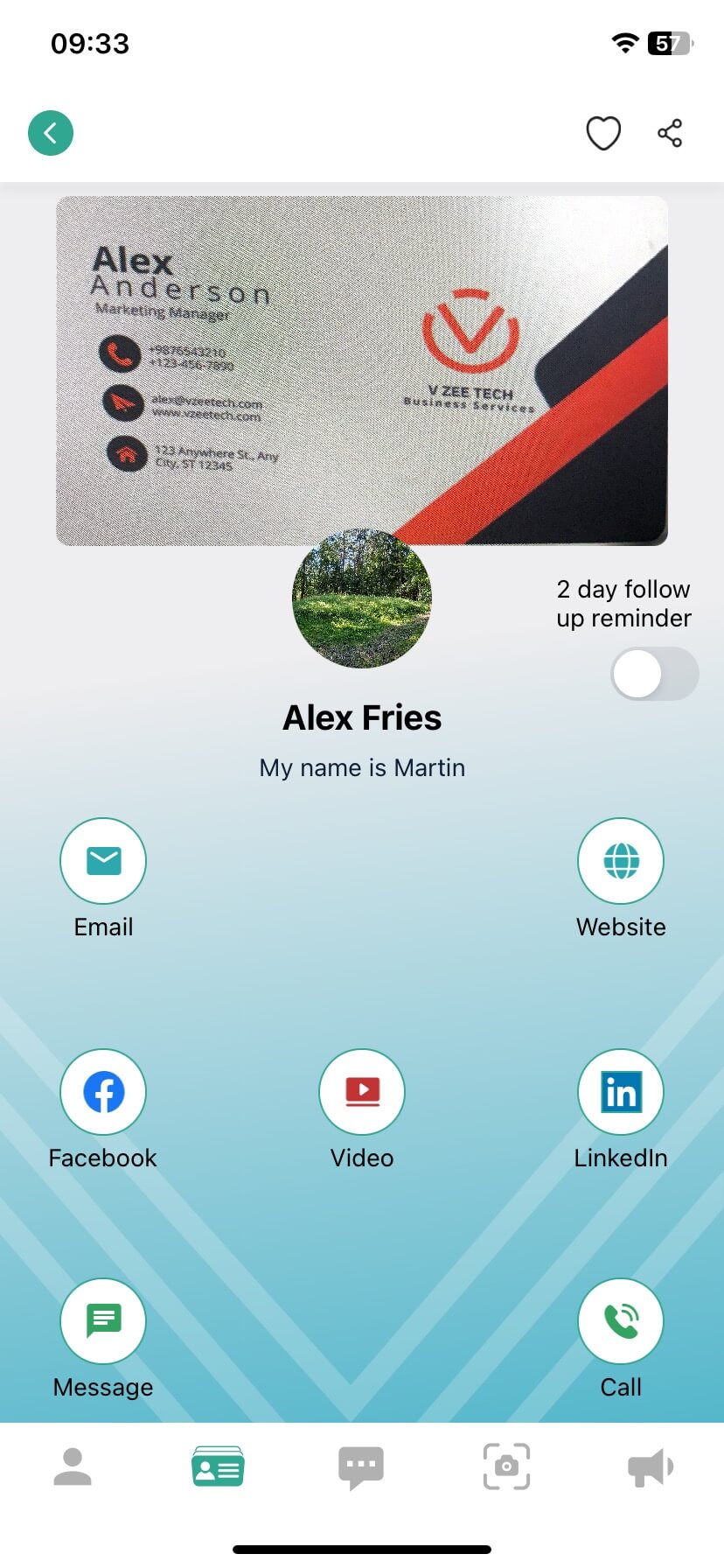This screenshot has width=724, height=1568.
Task: Call Alex Fries
Action: (621, 1321)
